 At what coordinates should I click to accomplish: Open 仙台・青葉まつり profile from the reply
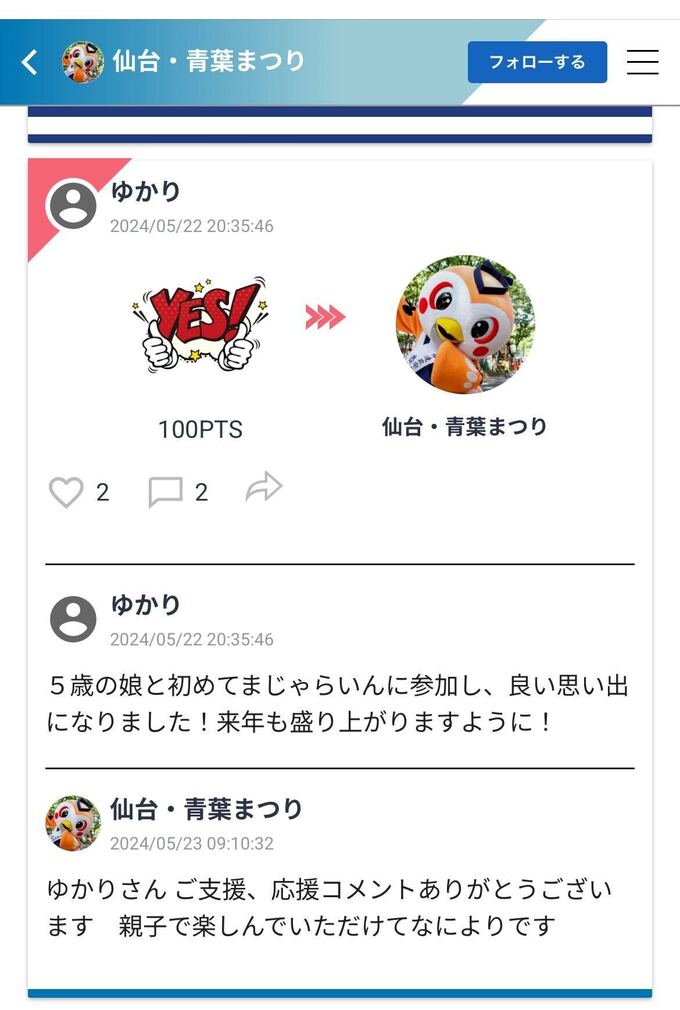[x=73, y=823]
